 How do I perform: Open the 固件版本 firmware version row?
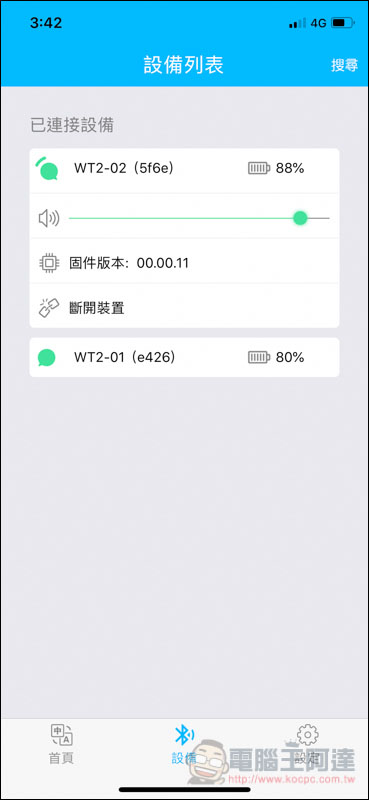184,263
